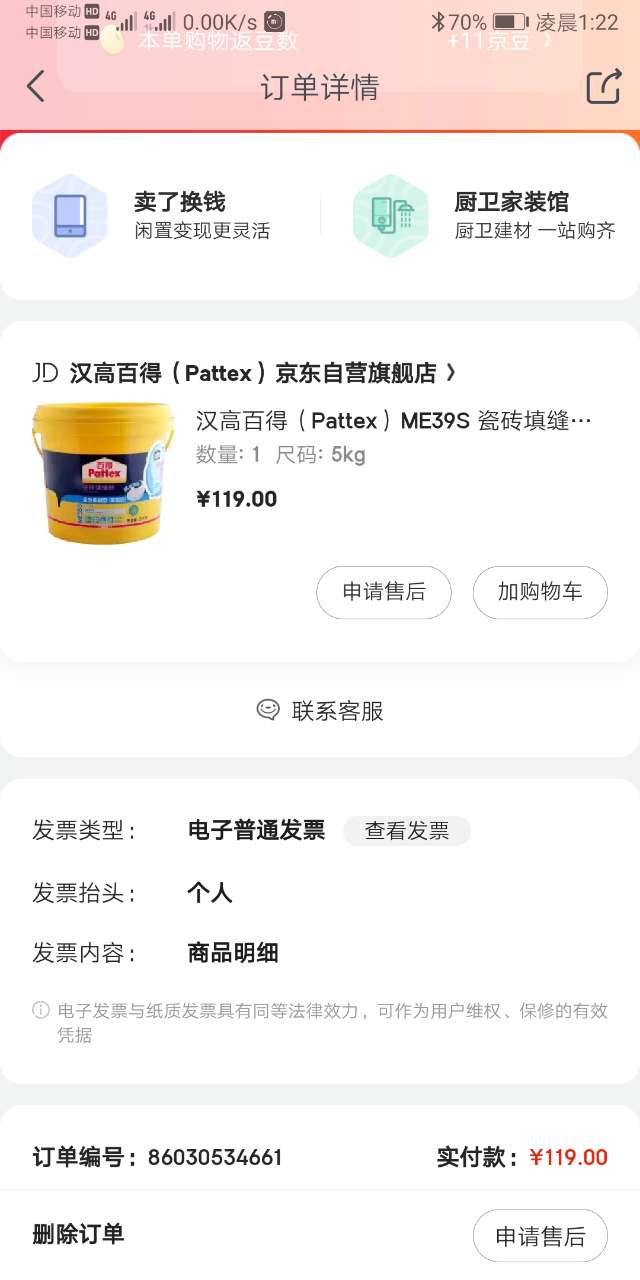Screen dimensions: 640x1280
Task: Open the 汉高百得 京东自营旗舰店 store page
Action: [253, 373]
